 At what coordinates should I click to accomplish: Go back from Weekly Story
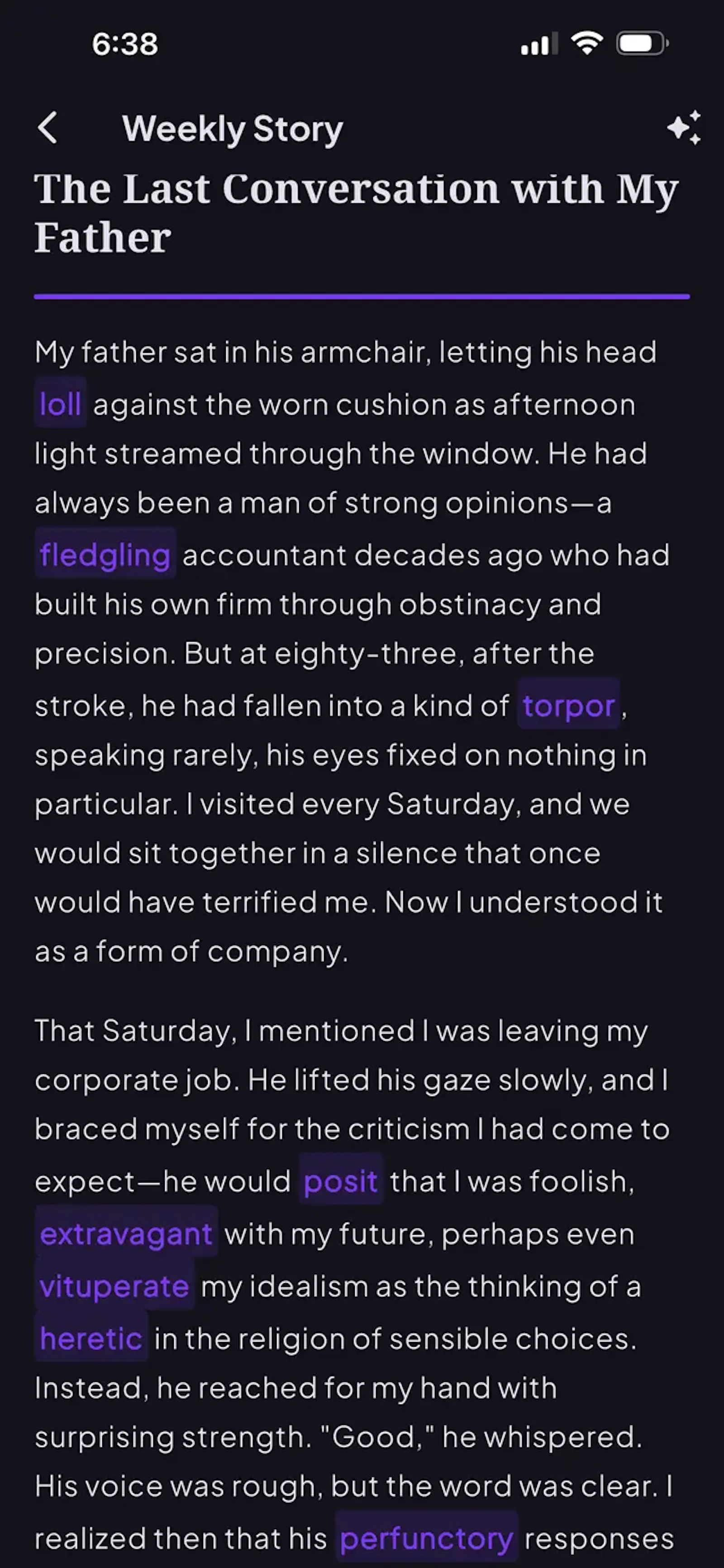click(48, 128)
